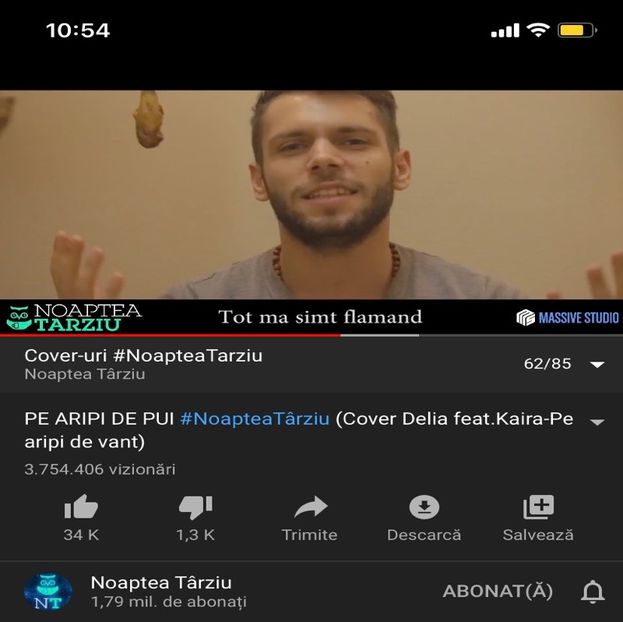Open the Noaptea Târziu channel page
This screenshot has width=623, height=622.
click(160, 591)
